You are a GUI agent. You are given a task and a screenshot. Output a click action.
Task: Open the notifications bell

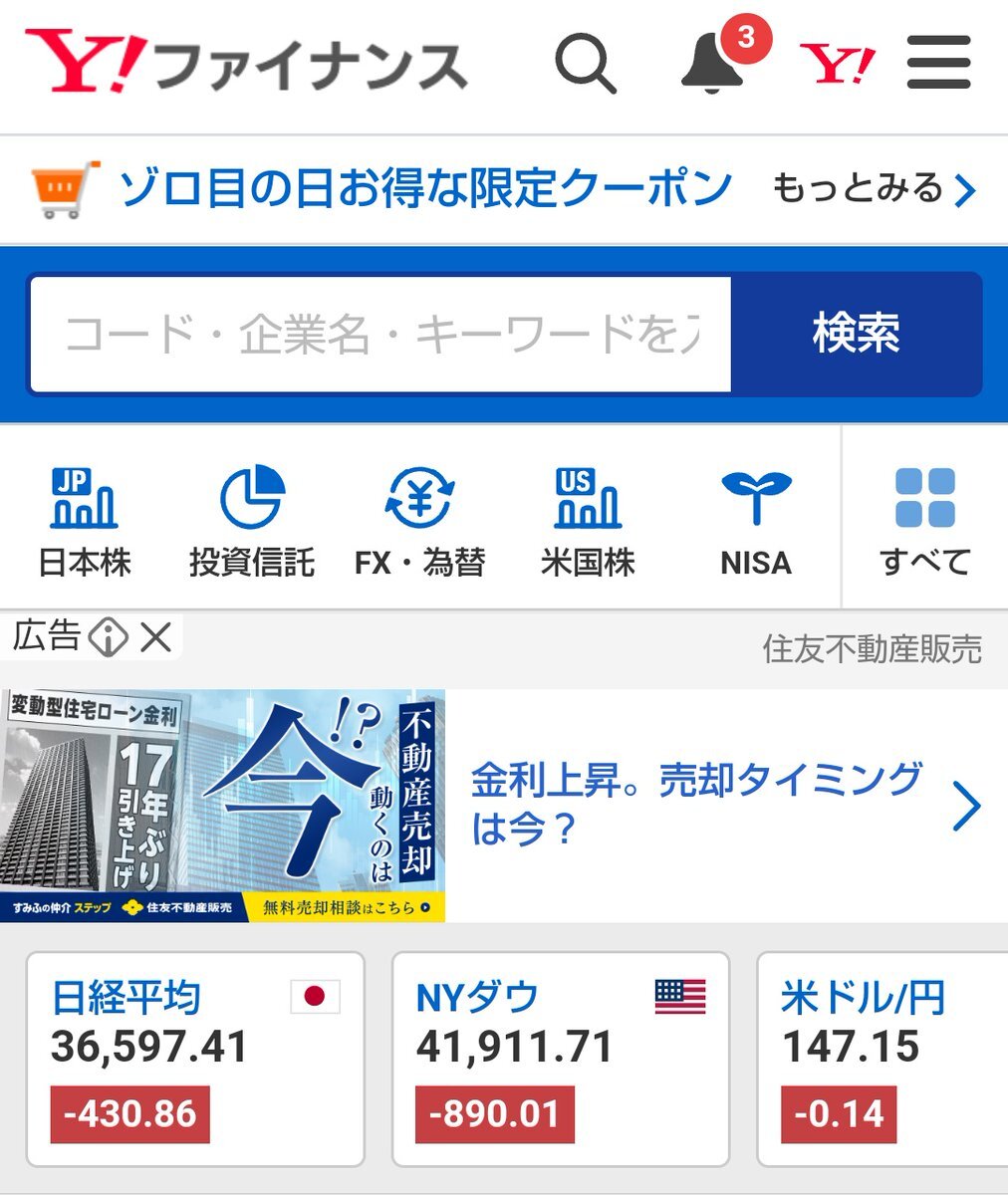pyautogui.click(x=712, y=64)
